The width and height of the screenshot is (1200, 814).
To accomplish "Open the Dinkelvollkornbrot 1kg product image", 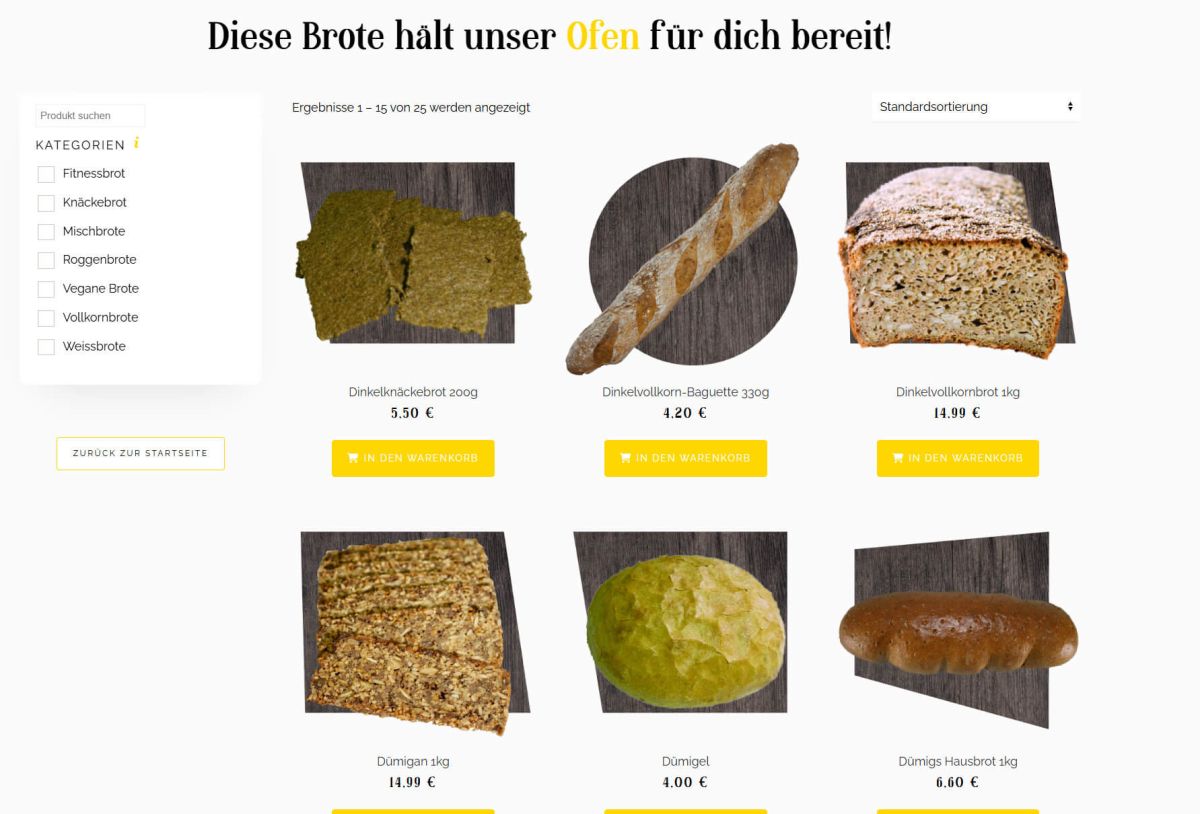I will [x=956, y=258].
